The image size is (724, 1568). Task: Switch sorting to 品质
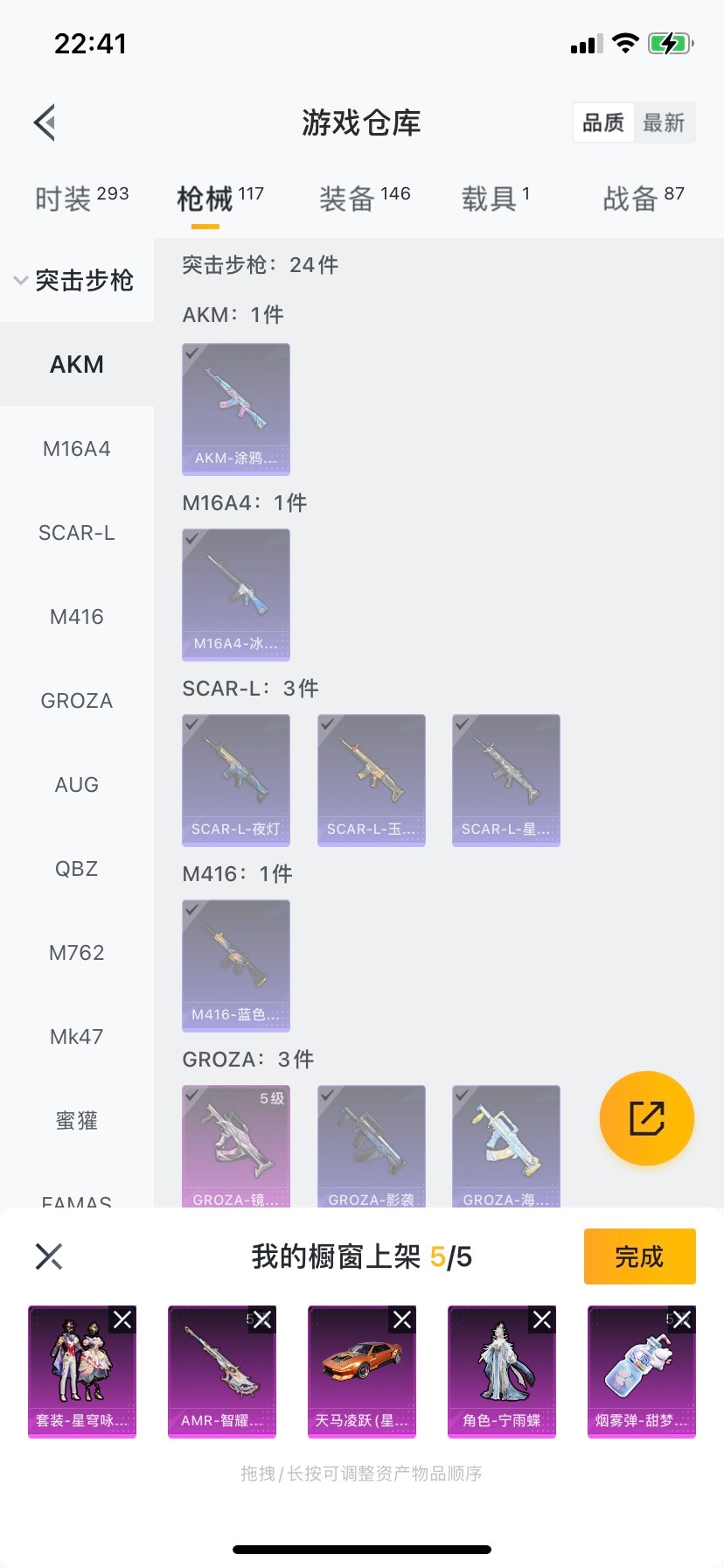click(602, 122)
